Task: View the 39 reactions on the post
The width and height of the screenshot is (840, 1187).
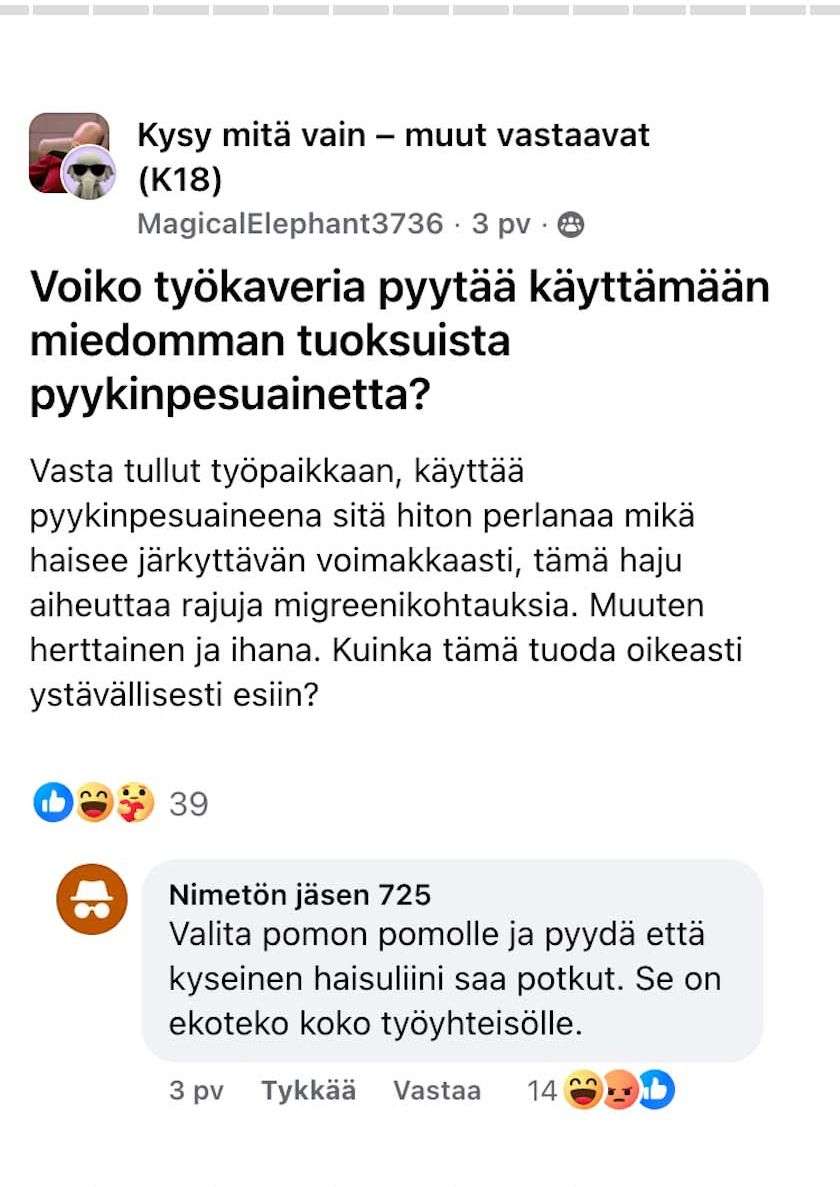Action: [121, 803]
